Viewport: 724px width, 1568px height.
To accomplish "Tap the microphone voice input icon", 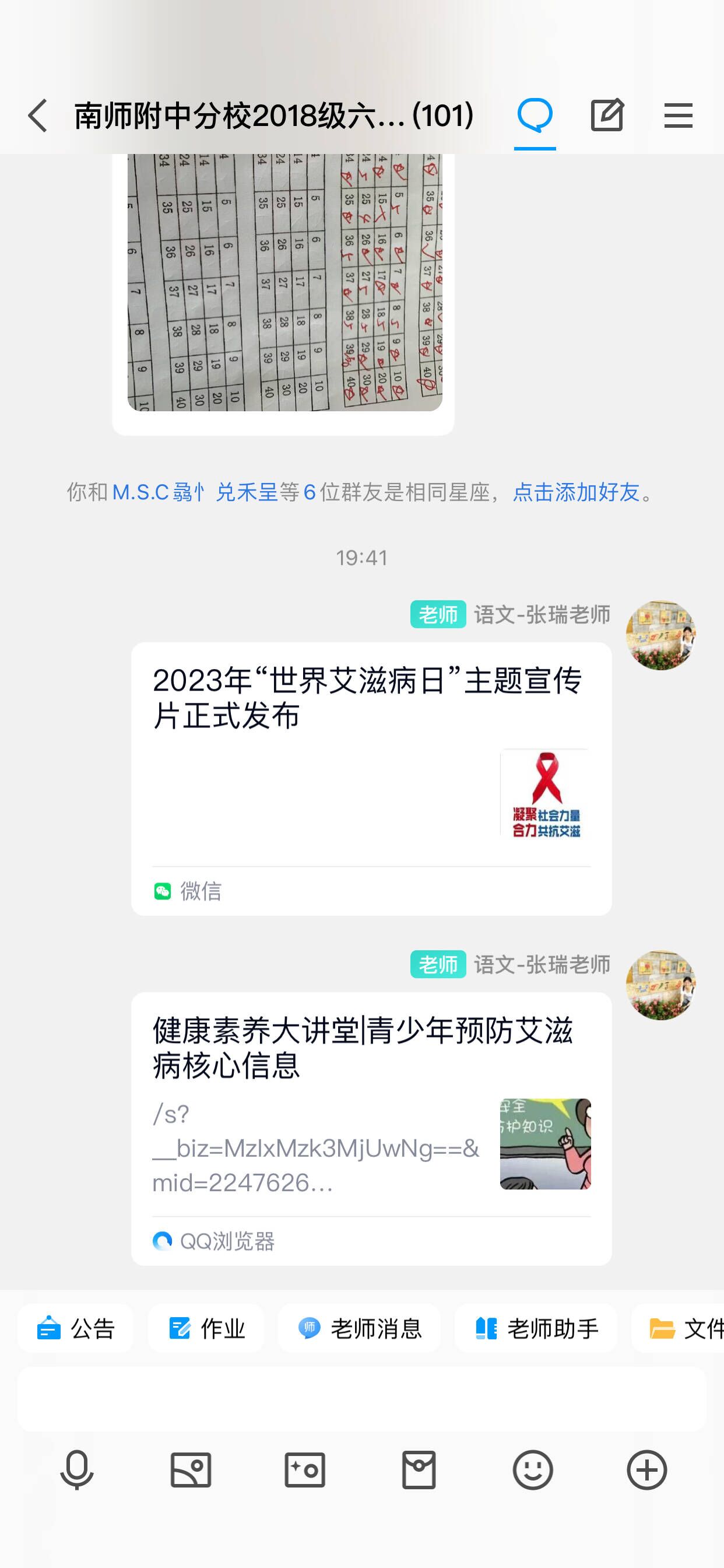I will [x=78, y=1469].
